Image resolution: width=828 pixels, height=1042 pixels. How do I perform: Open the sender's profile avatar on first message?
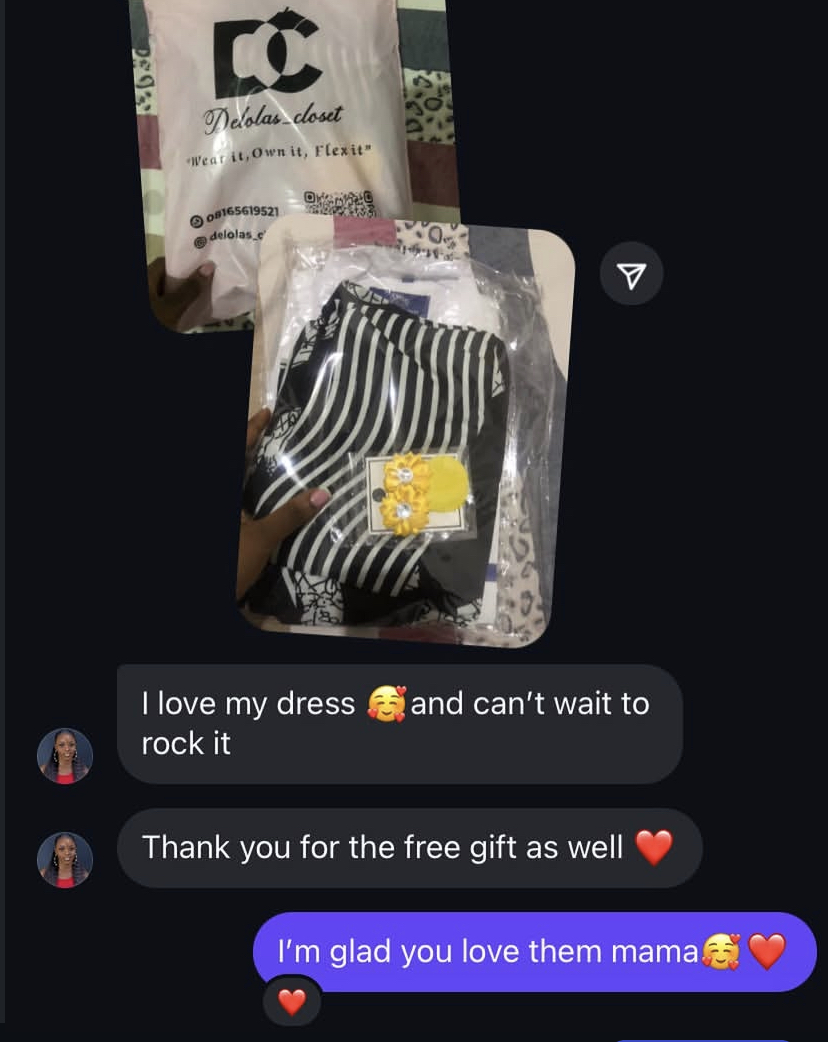point(64,755)
